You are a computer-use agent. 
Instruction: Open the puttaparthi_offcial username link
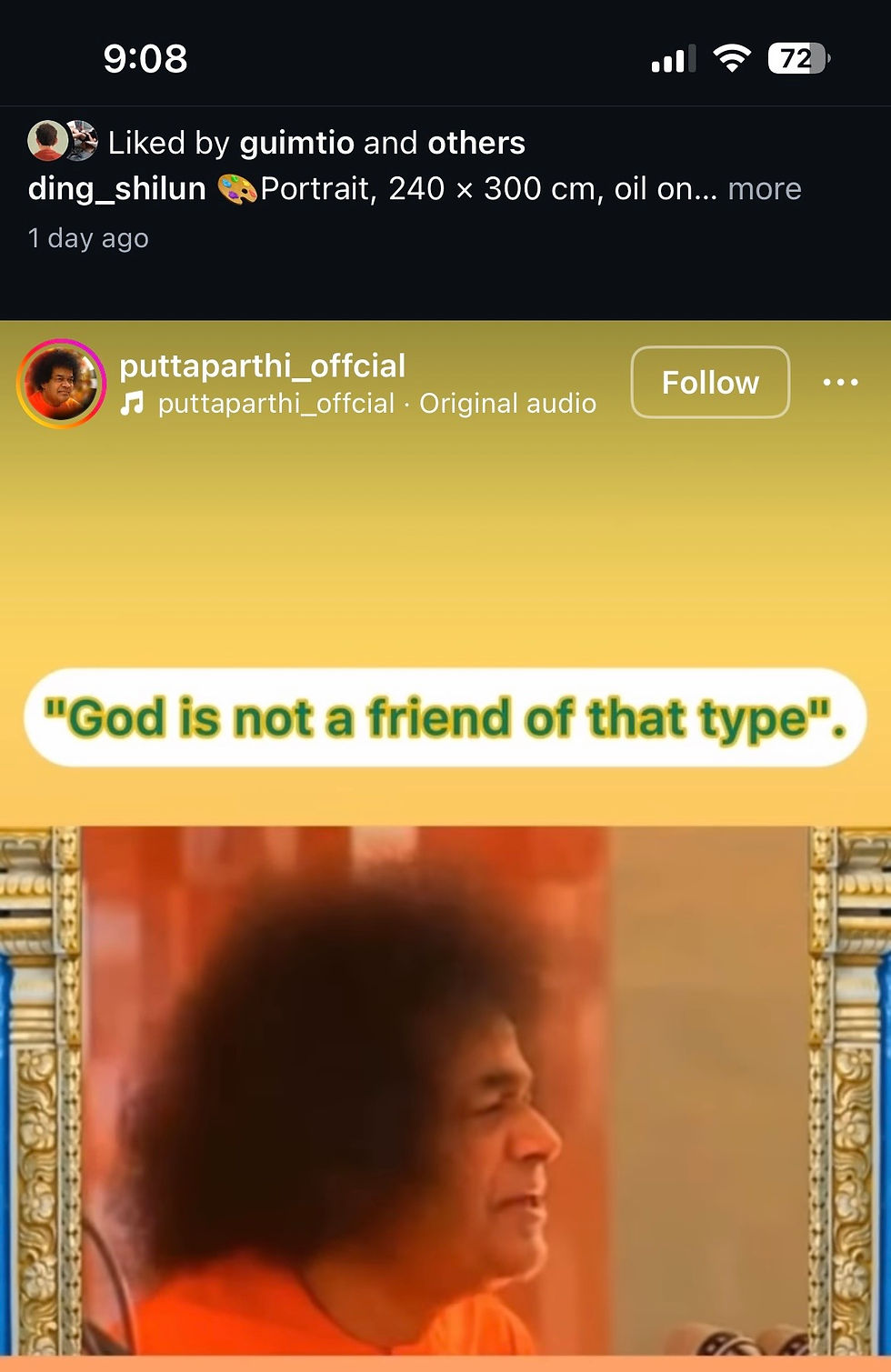click(262, 366)
